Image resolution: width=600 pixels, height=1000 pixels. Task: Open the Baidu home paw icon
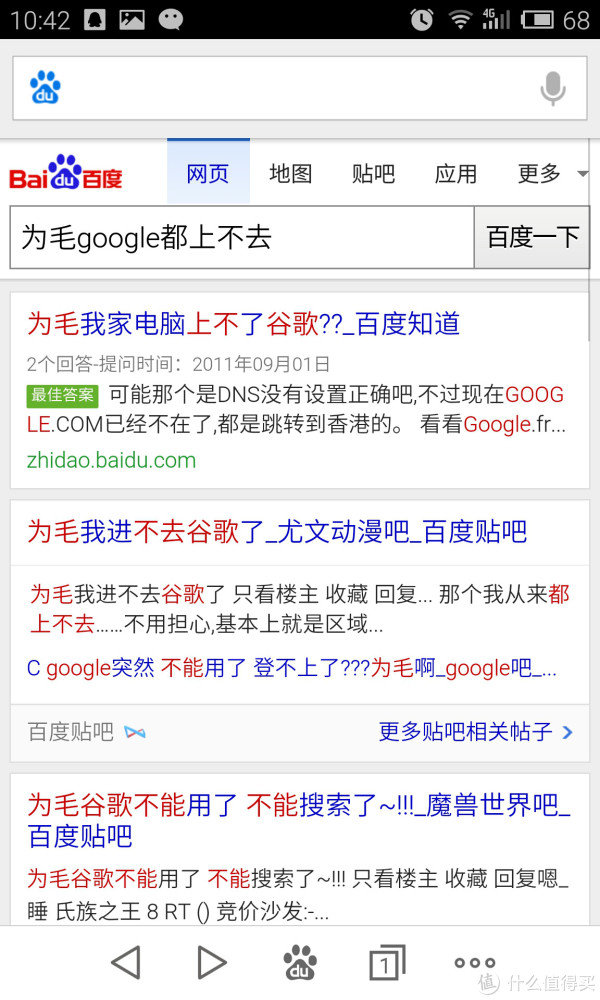[x=300, y=962]
